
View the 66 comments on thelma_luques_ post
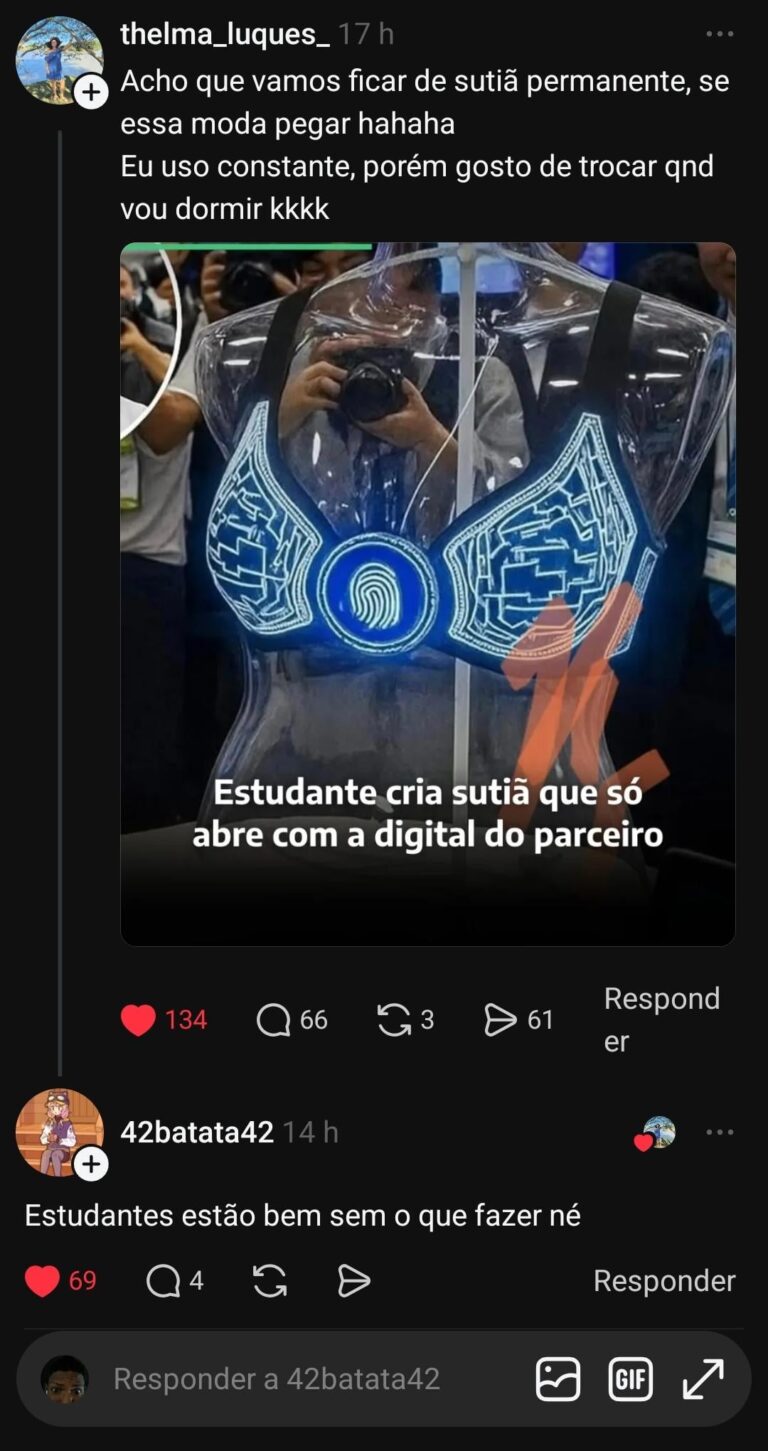pyautogui.click(x=274, y=1020)
